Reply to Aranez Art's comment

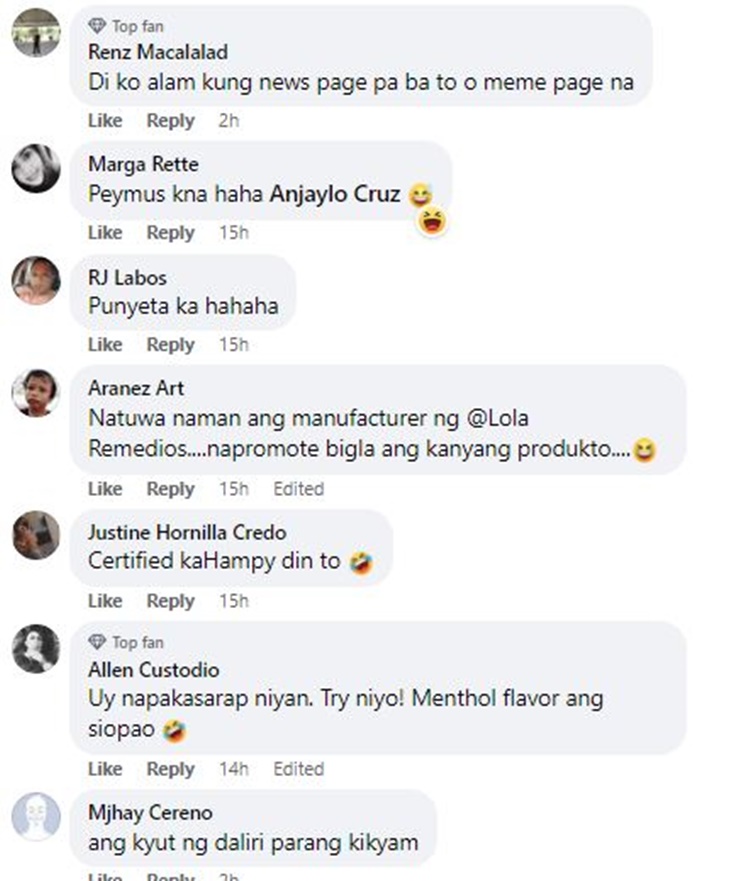tap(170, 489)
